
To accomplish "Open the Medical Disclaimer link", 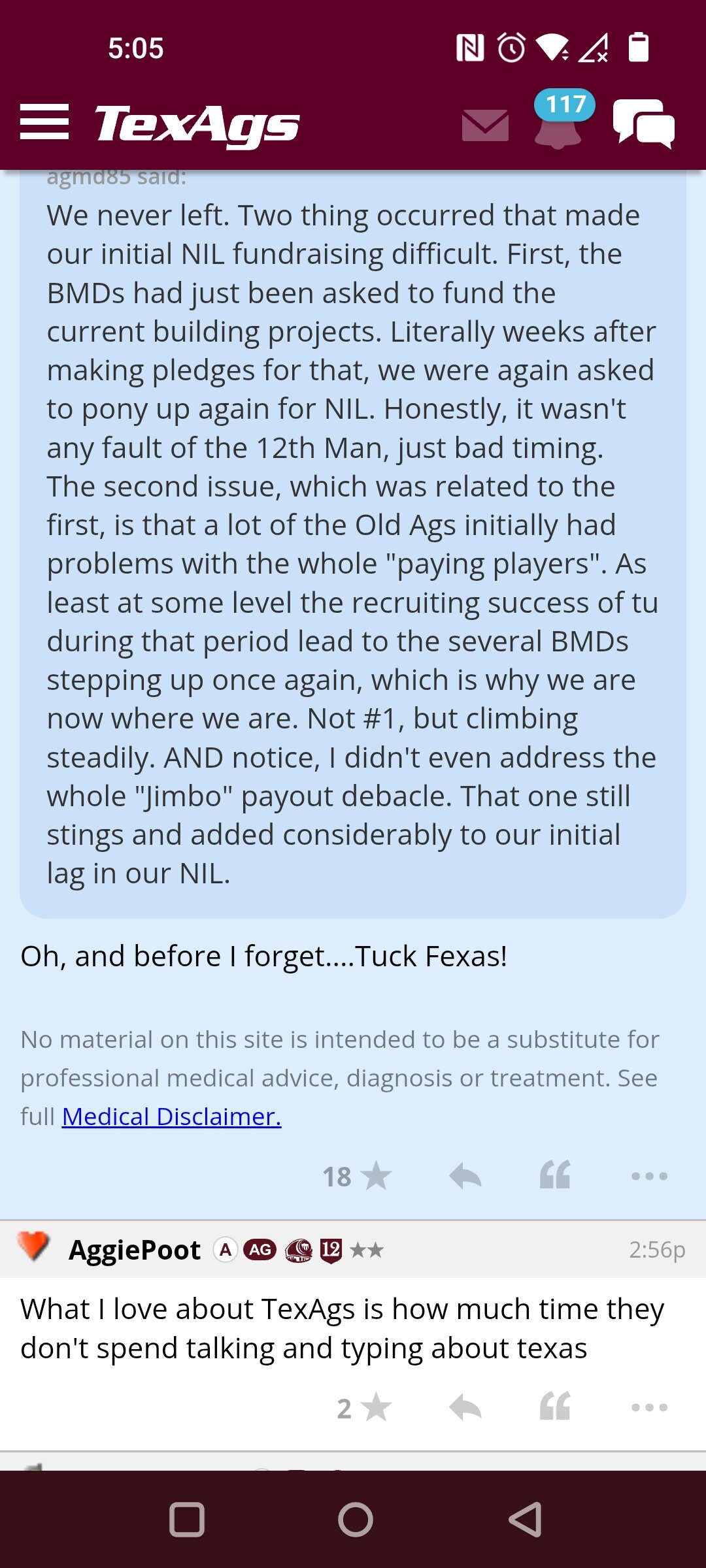I will coord(172,1117).
